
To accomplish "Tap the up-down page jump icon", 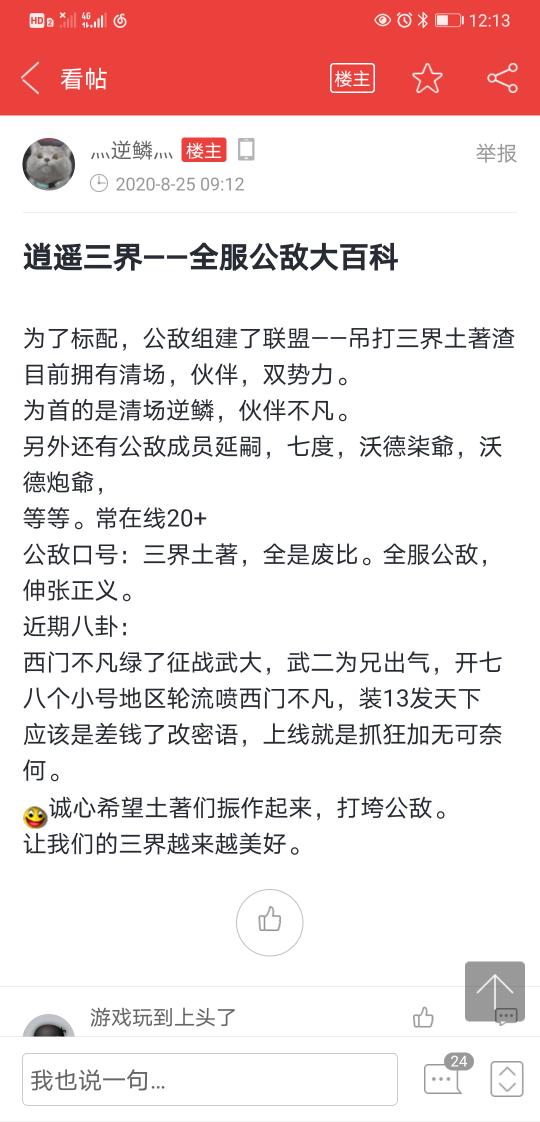I will point(507,1079).
